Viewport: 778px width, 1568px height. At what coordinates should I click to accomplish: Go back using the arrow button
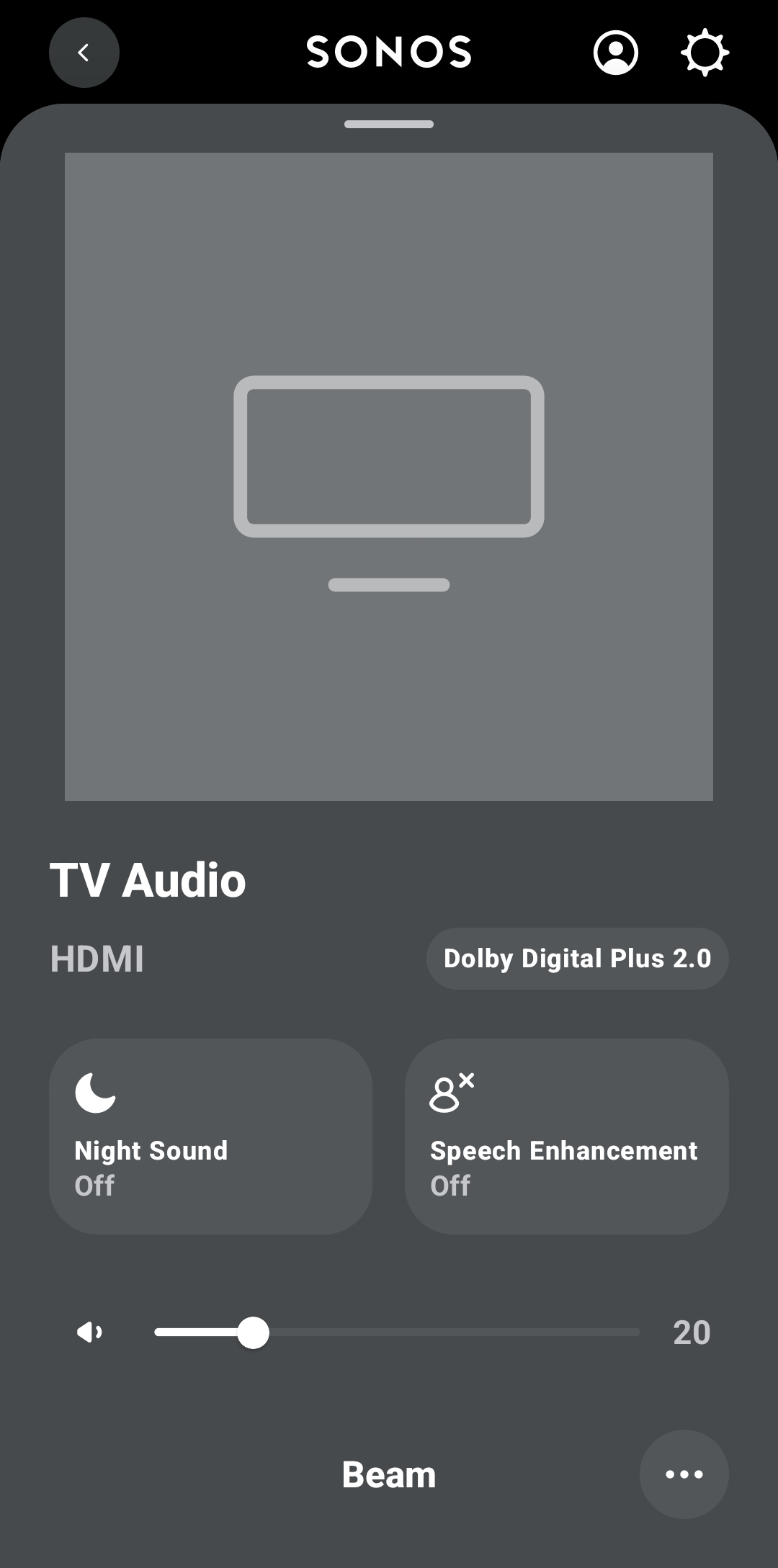coord(84,53)
